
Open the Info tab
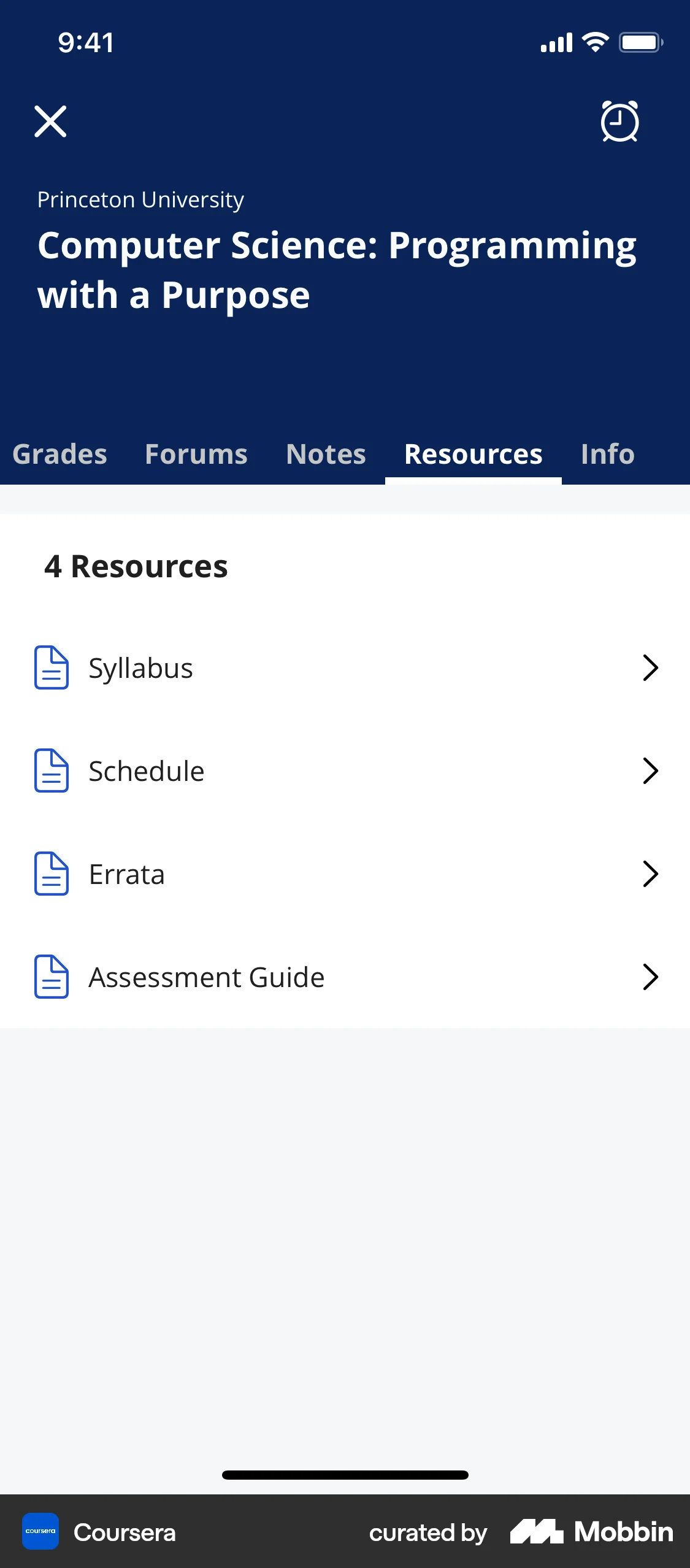607,454
